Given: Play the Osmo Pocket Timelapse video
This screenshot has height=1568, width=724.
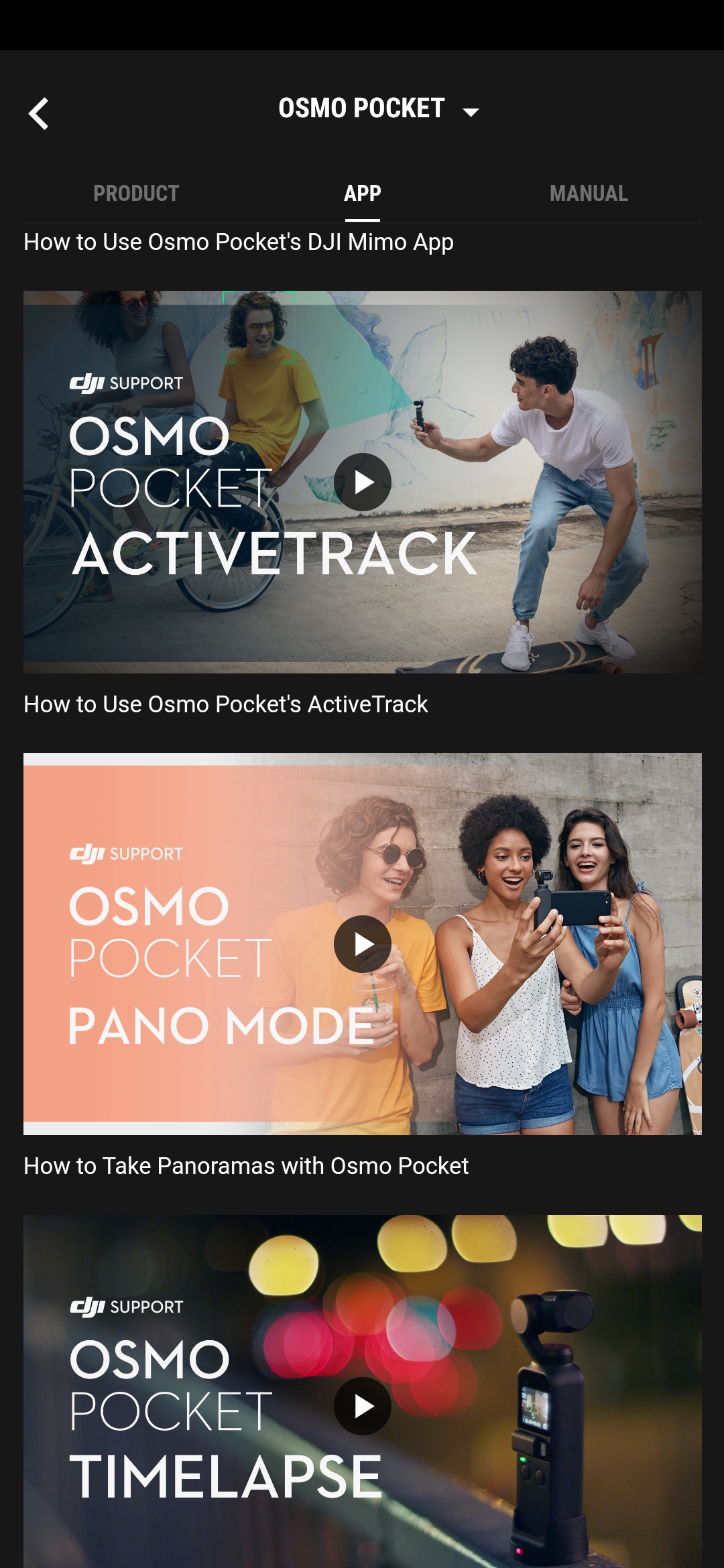Looking at the screenshot, I should pos(363,1405).
